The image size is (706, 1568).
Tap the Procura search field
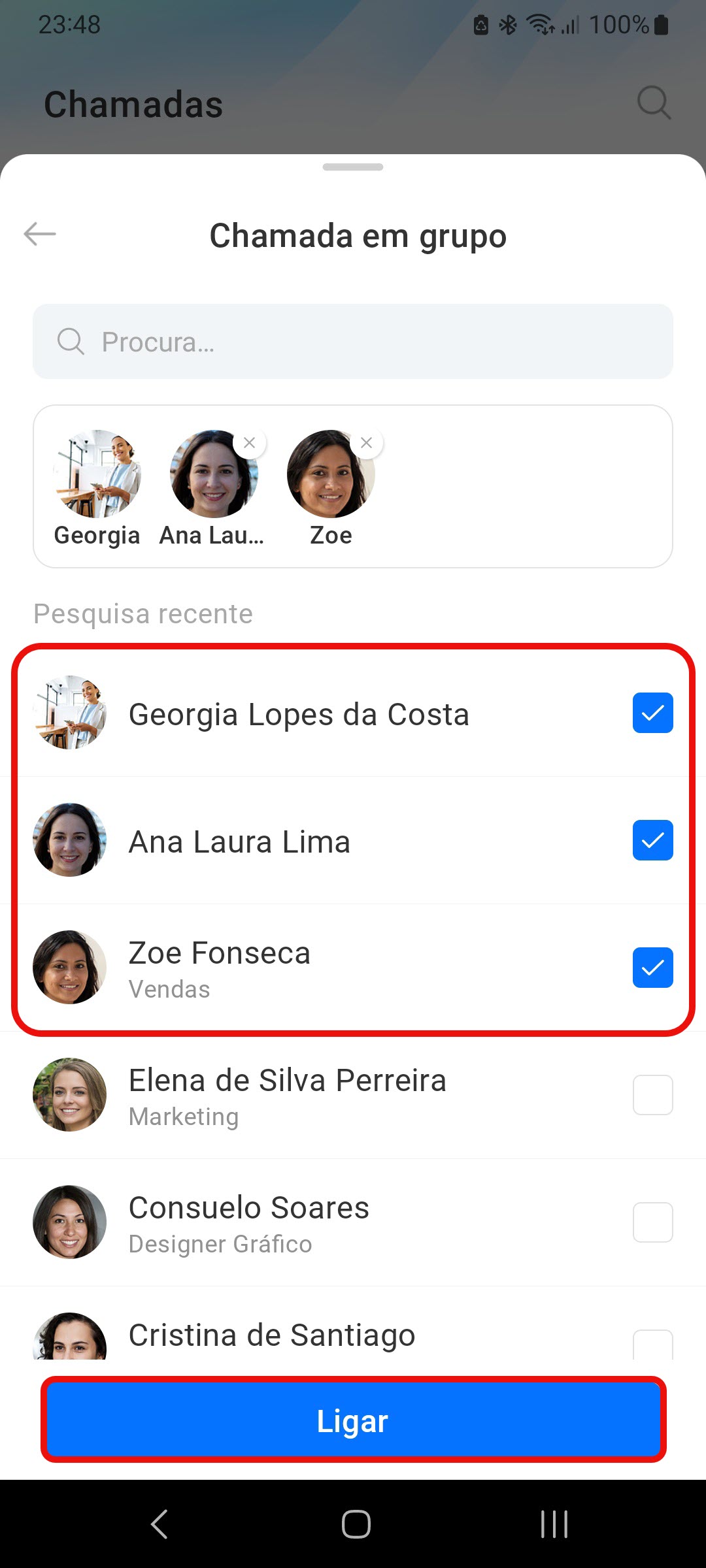pos(353,342)
